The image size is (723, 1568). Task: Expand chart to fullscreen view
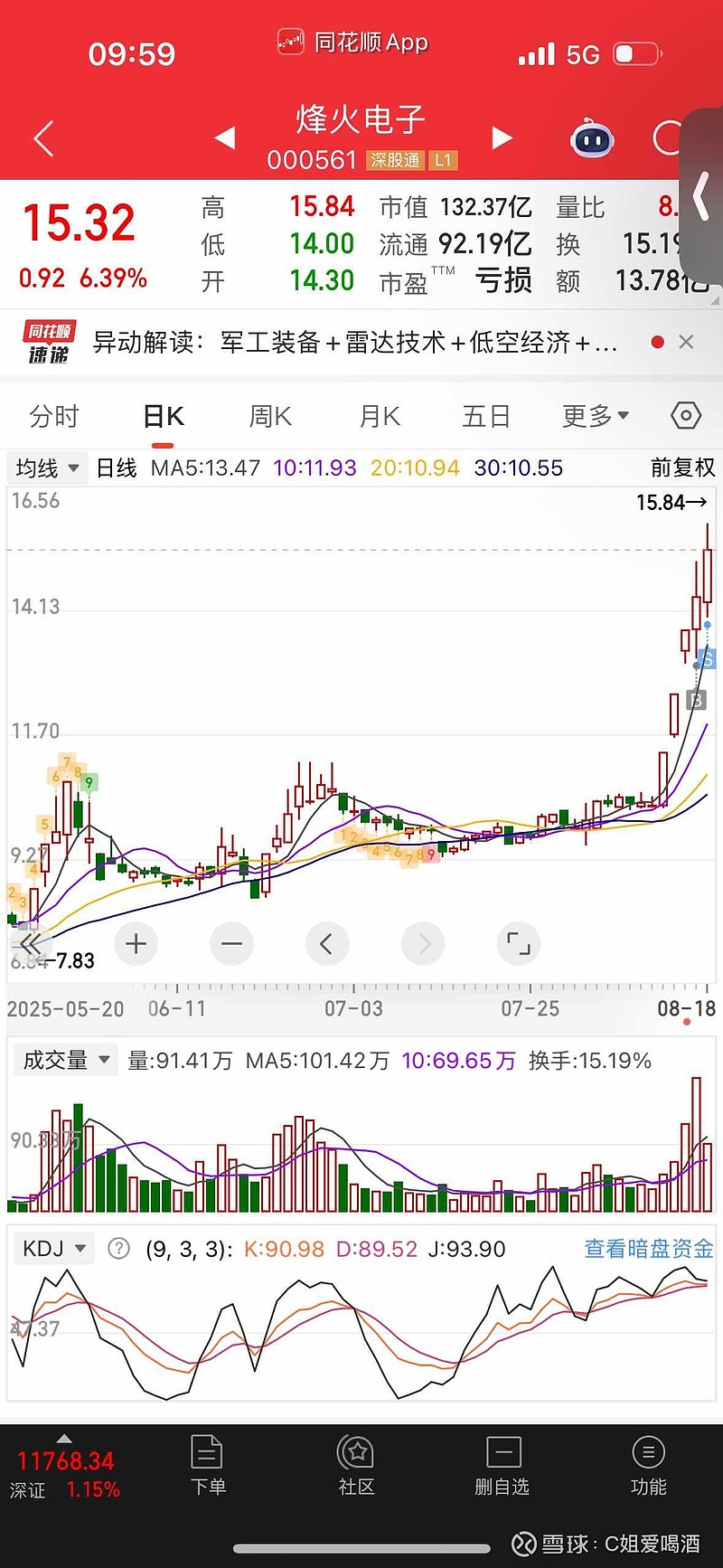(519, 943)
